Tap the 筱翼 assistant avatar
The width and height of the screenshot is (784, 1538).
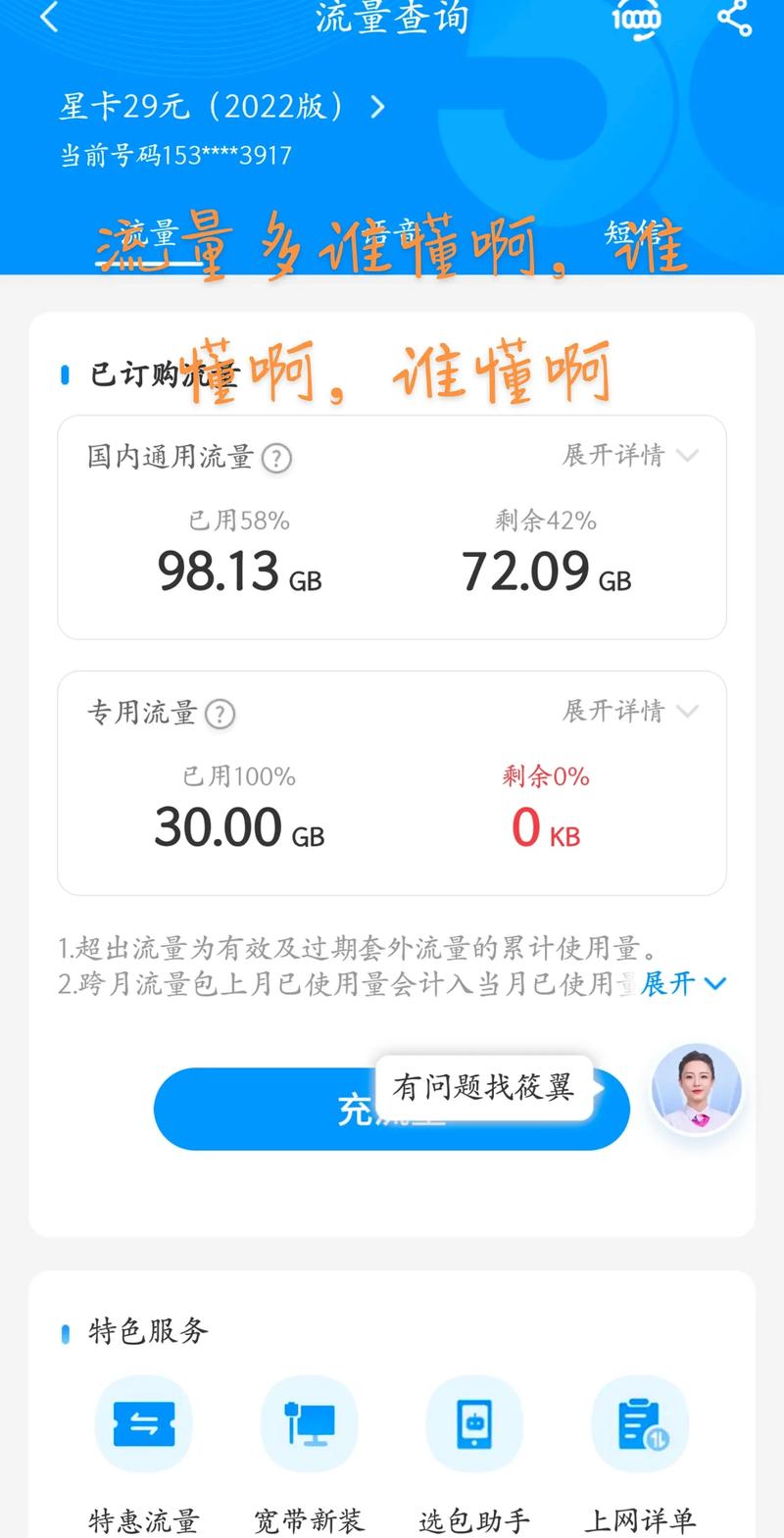click(697, 1089)
